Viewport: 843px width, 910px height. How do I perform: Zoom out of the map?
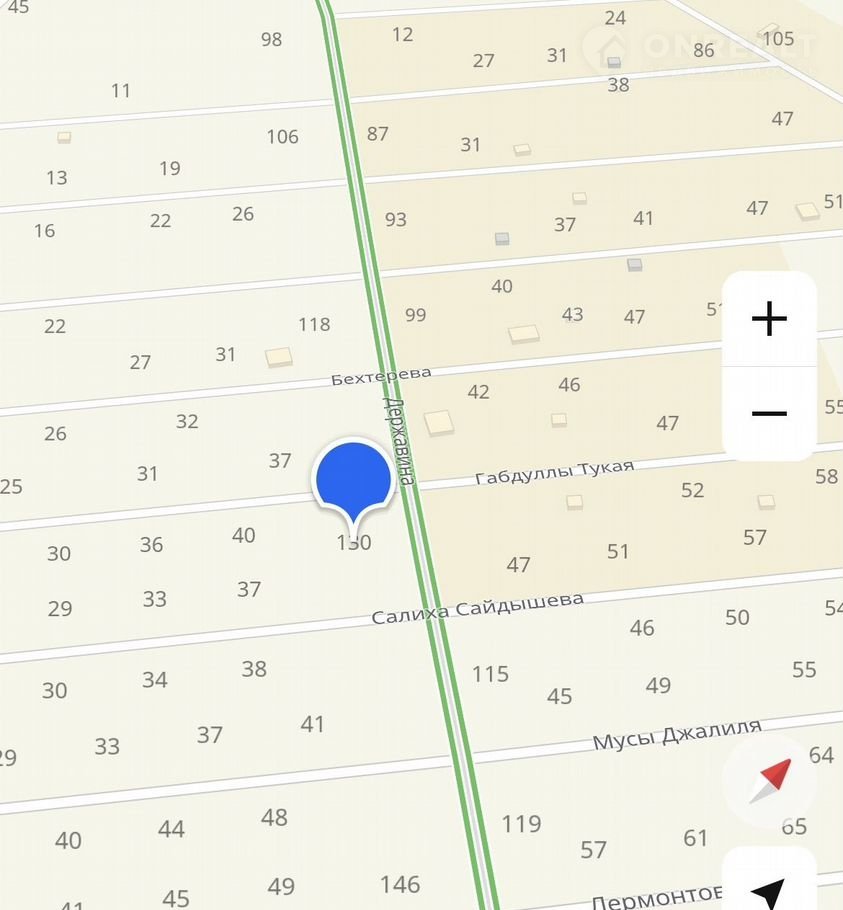[x=768, y=413]
